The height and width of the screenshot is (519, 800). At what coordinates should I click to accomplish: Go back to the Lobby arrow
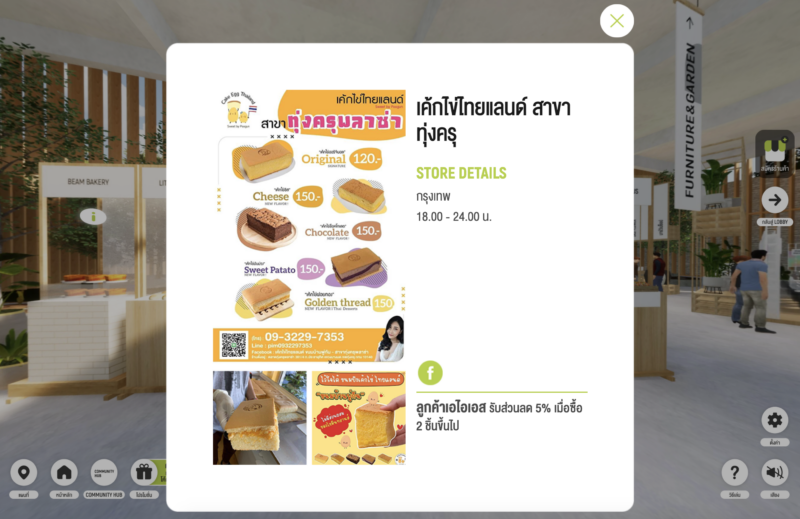(775, 200)
